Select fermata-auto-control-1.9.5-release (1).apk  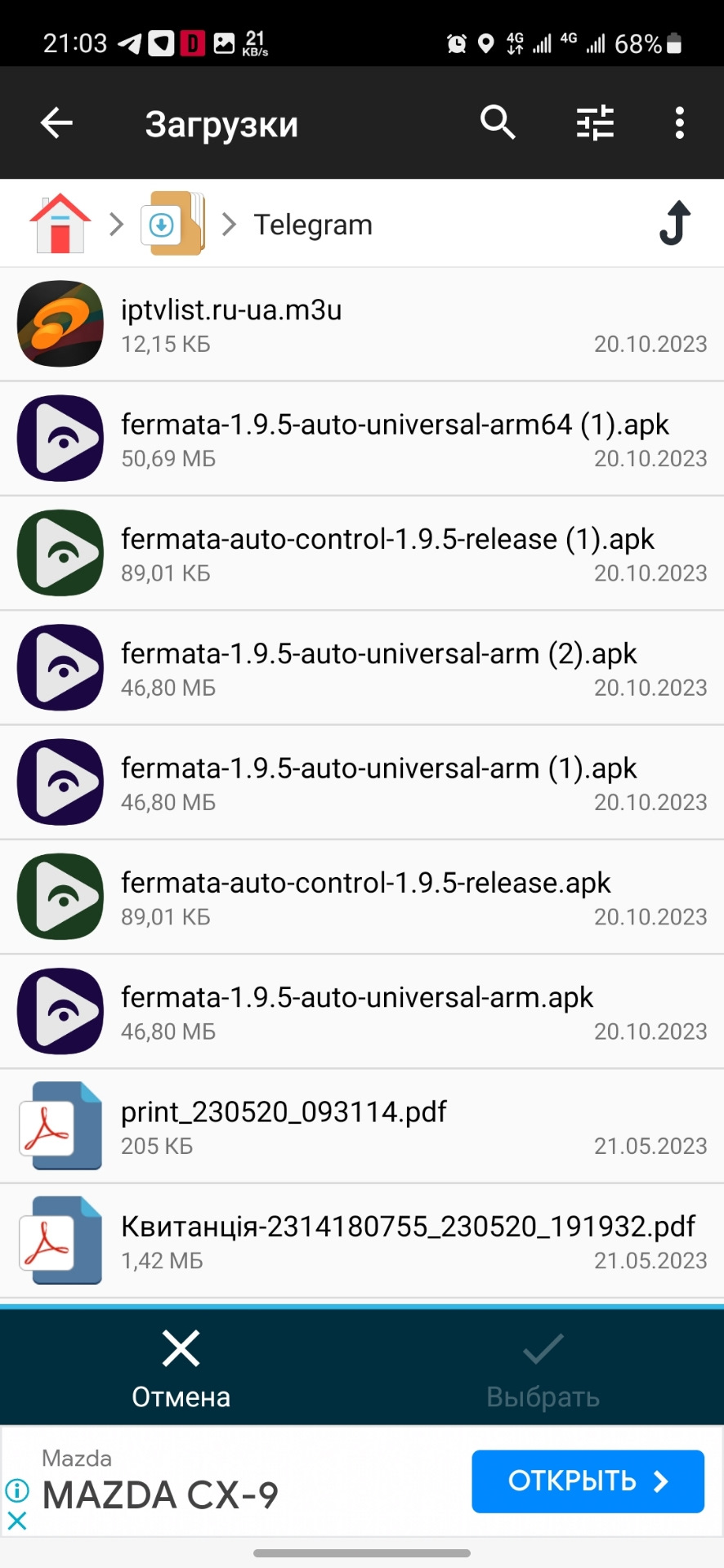click(x=361, y=553)
